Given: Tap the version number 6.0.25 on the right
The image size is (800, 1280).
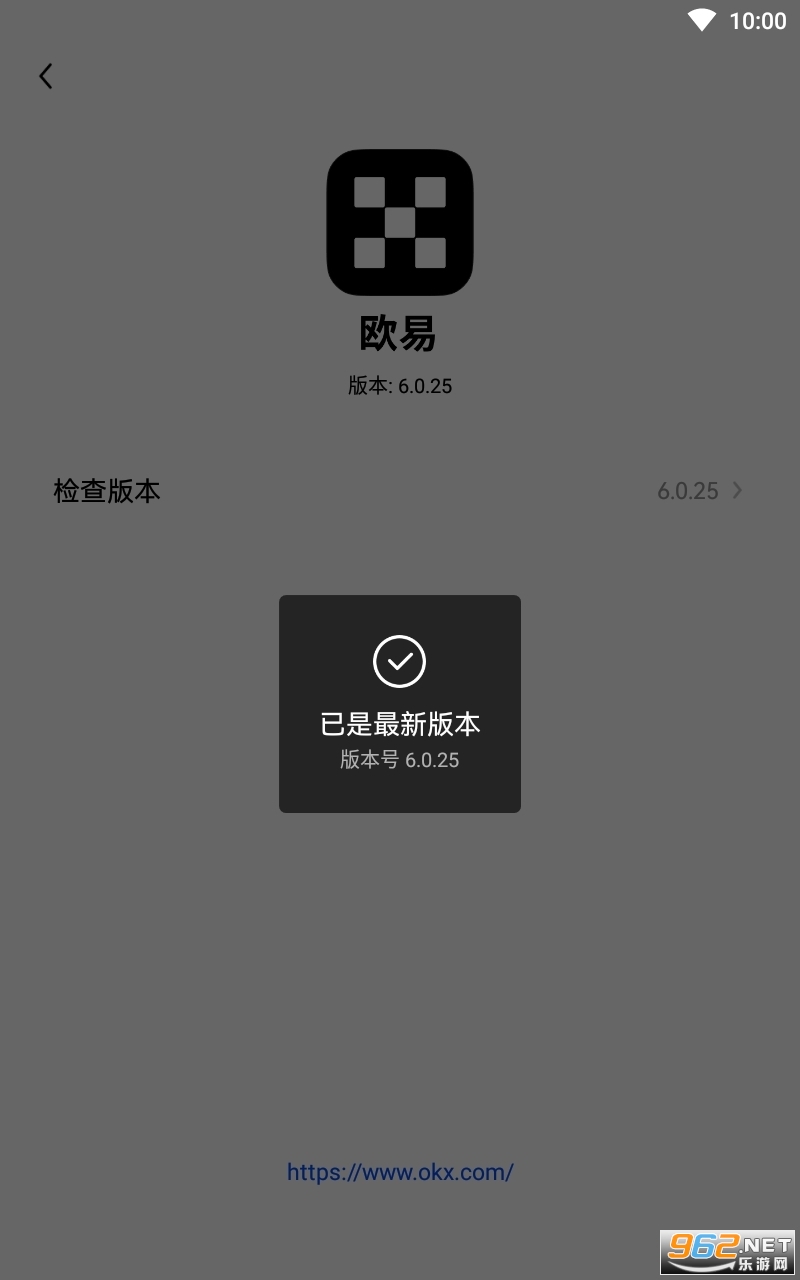Looking at the screenshot, I should click(x=687, y=491).
